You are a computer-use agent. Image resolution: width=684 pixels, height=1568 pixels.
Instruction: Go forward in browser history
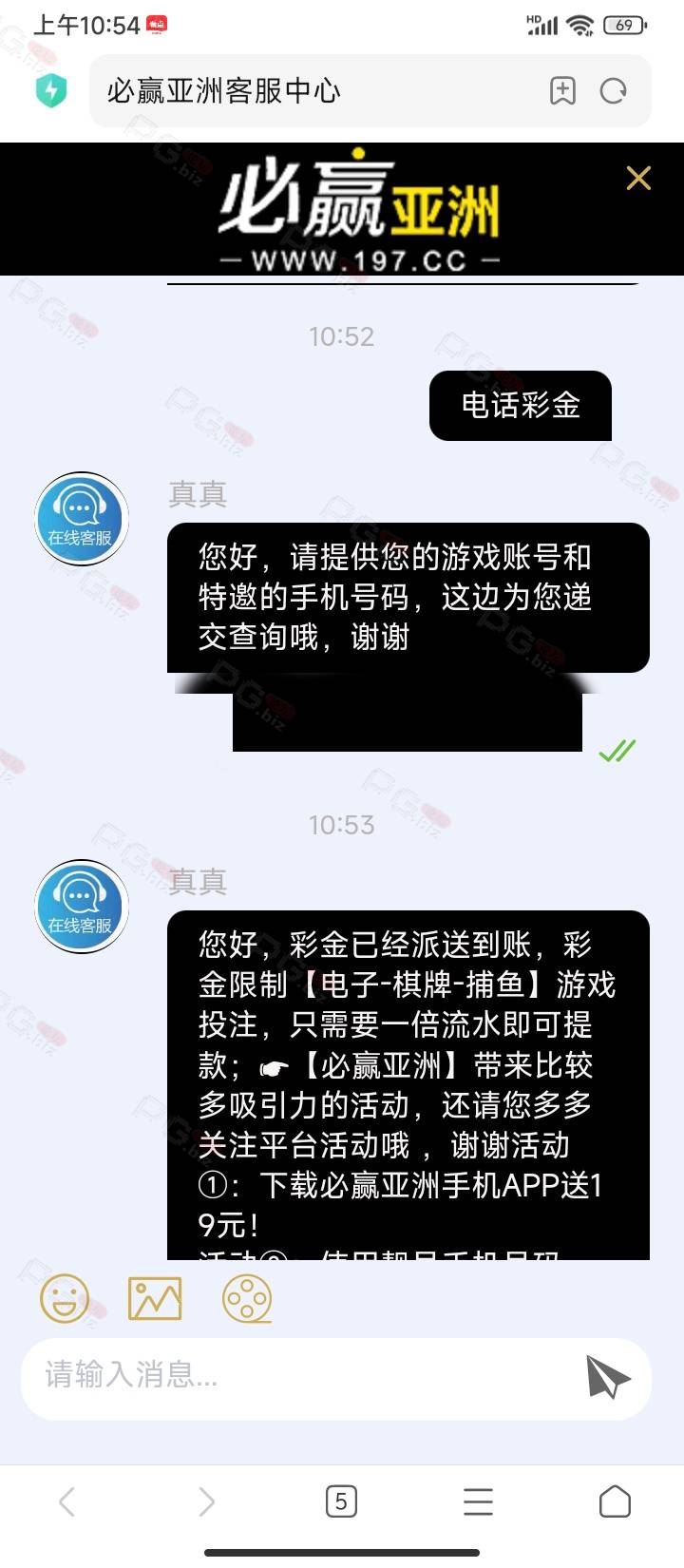coord(206,1501)
